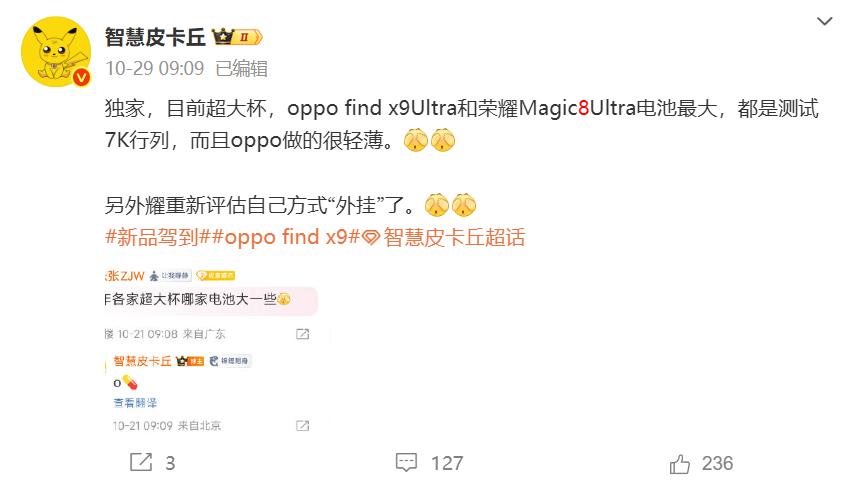This screenshot has height=486, width=856.
Task: Like this post with 236 likes
Action: pos(701,463)
